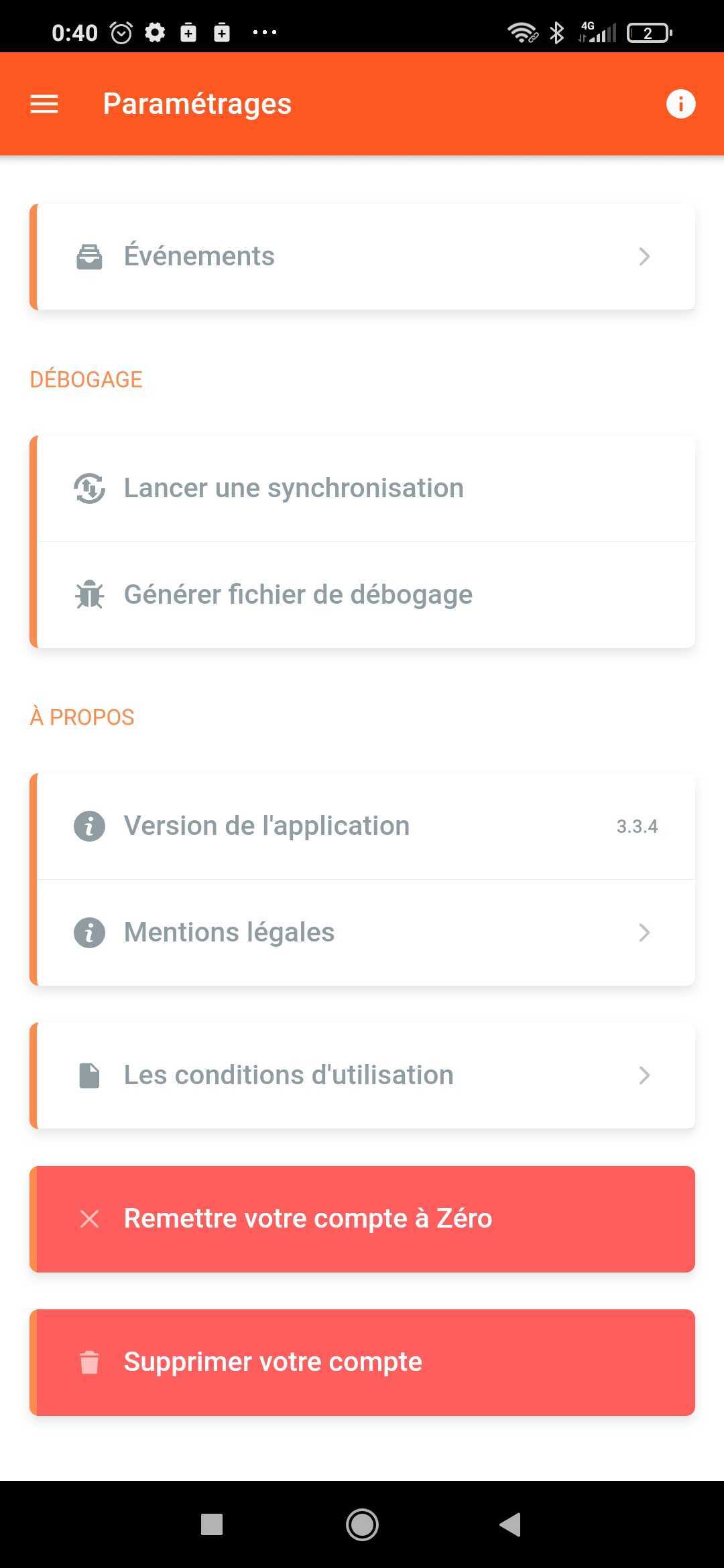The image size is (724, 1568).
Task: Tap Remettre votre compte à Zéro
Action: [x=362, y=1219]
